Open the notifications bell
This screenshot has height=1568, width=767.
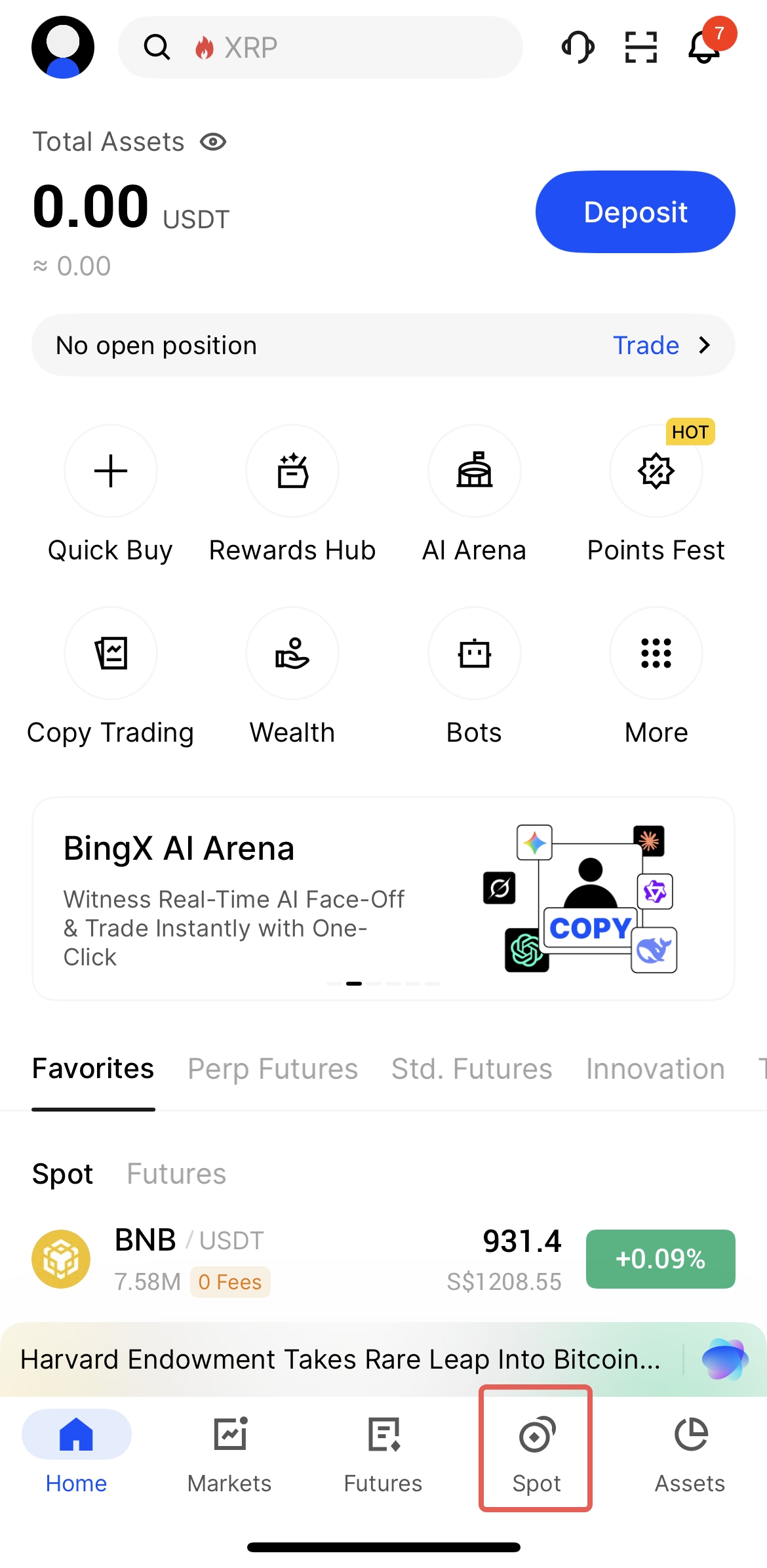click(x=704, y=47)
